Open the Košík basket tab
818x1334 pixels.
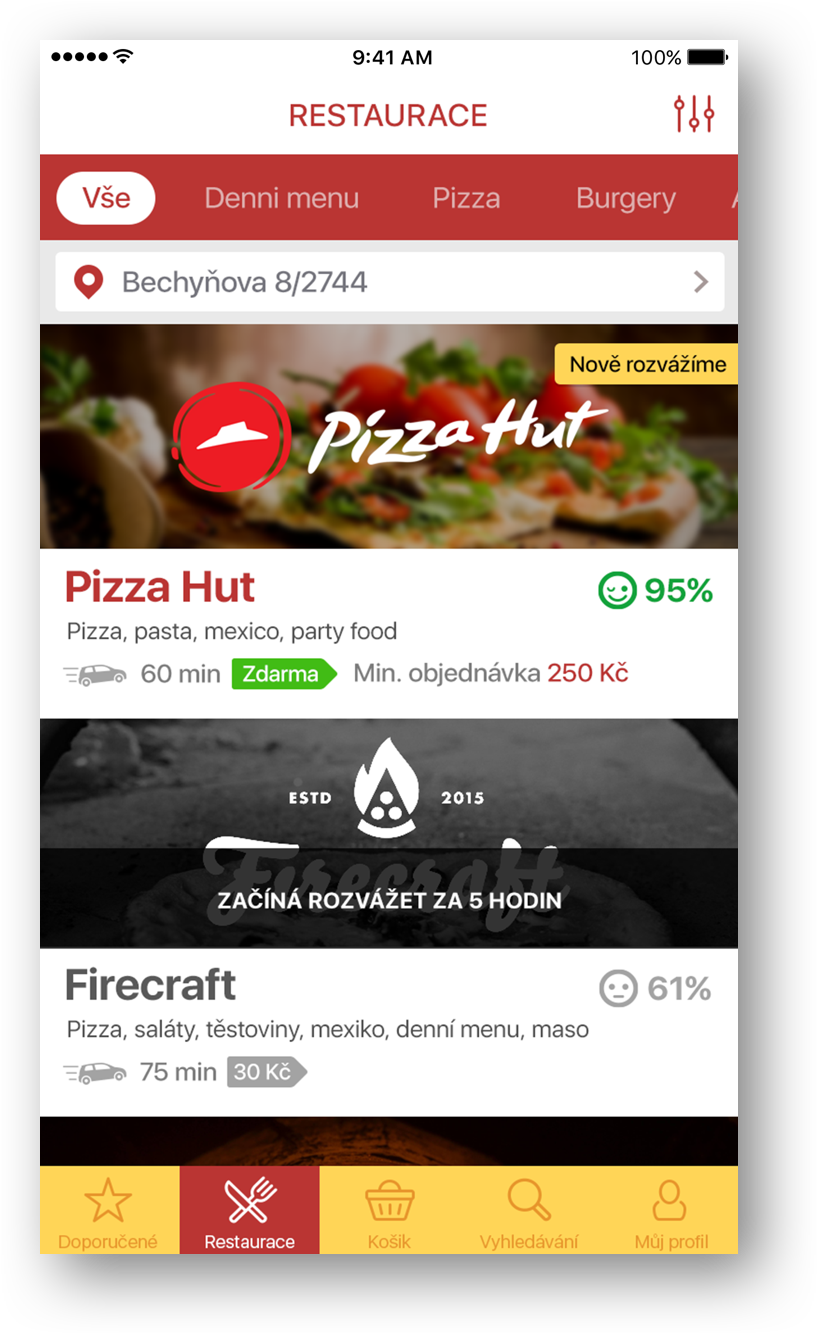(389, 1211)
